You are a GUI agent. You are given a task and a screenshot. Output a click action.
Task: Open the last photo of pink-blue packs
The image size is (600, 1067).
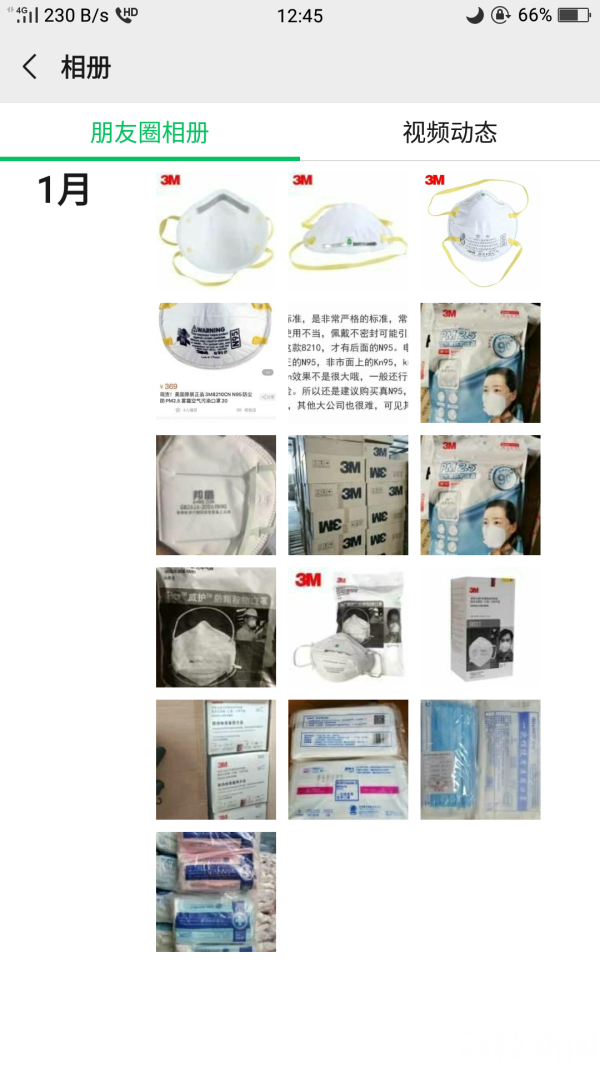click(216, 891)
